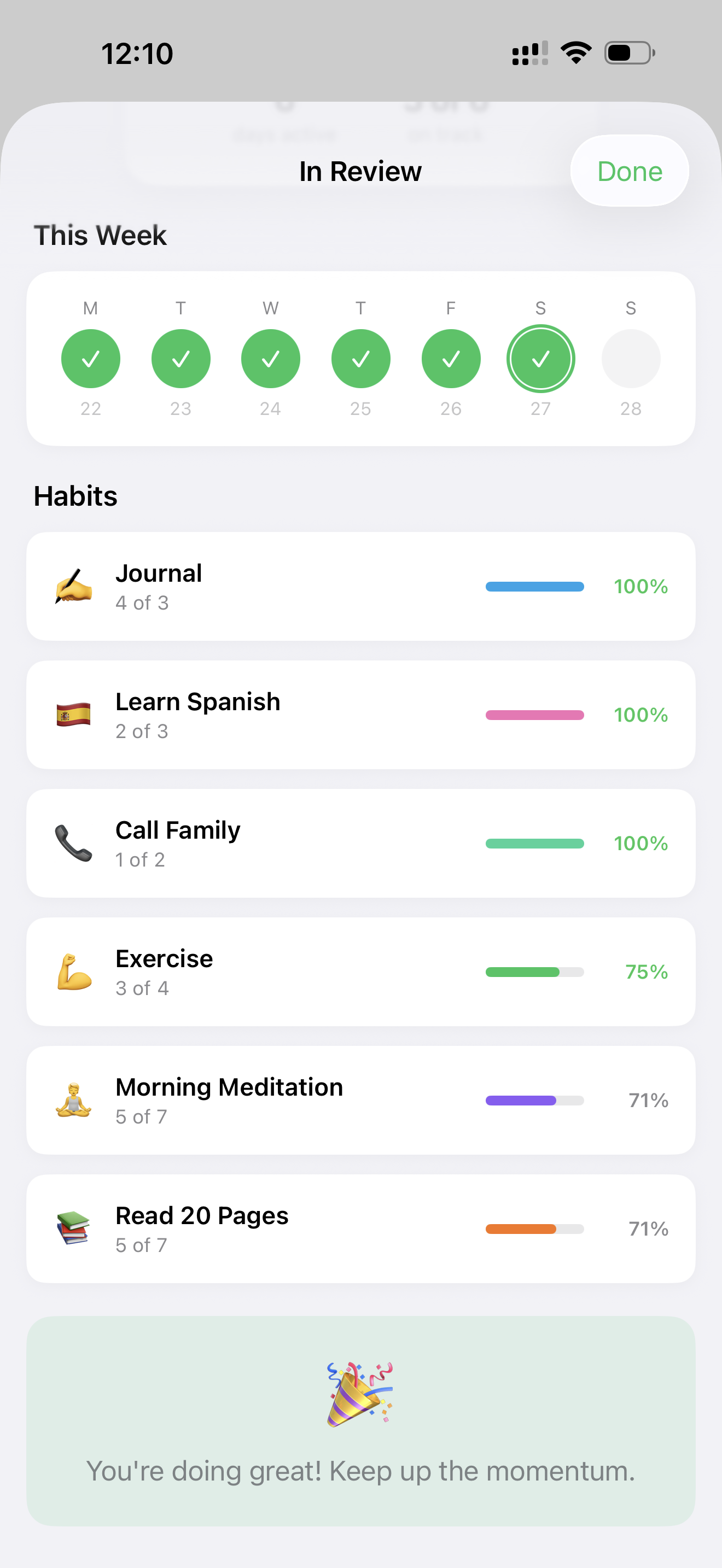
Task: Tap the meditation pose icon for Morning Meditation
Action: (x=74, y=1100)
